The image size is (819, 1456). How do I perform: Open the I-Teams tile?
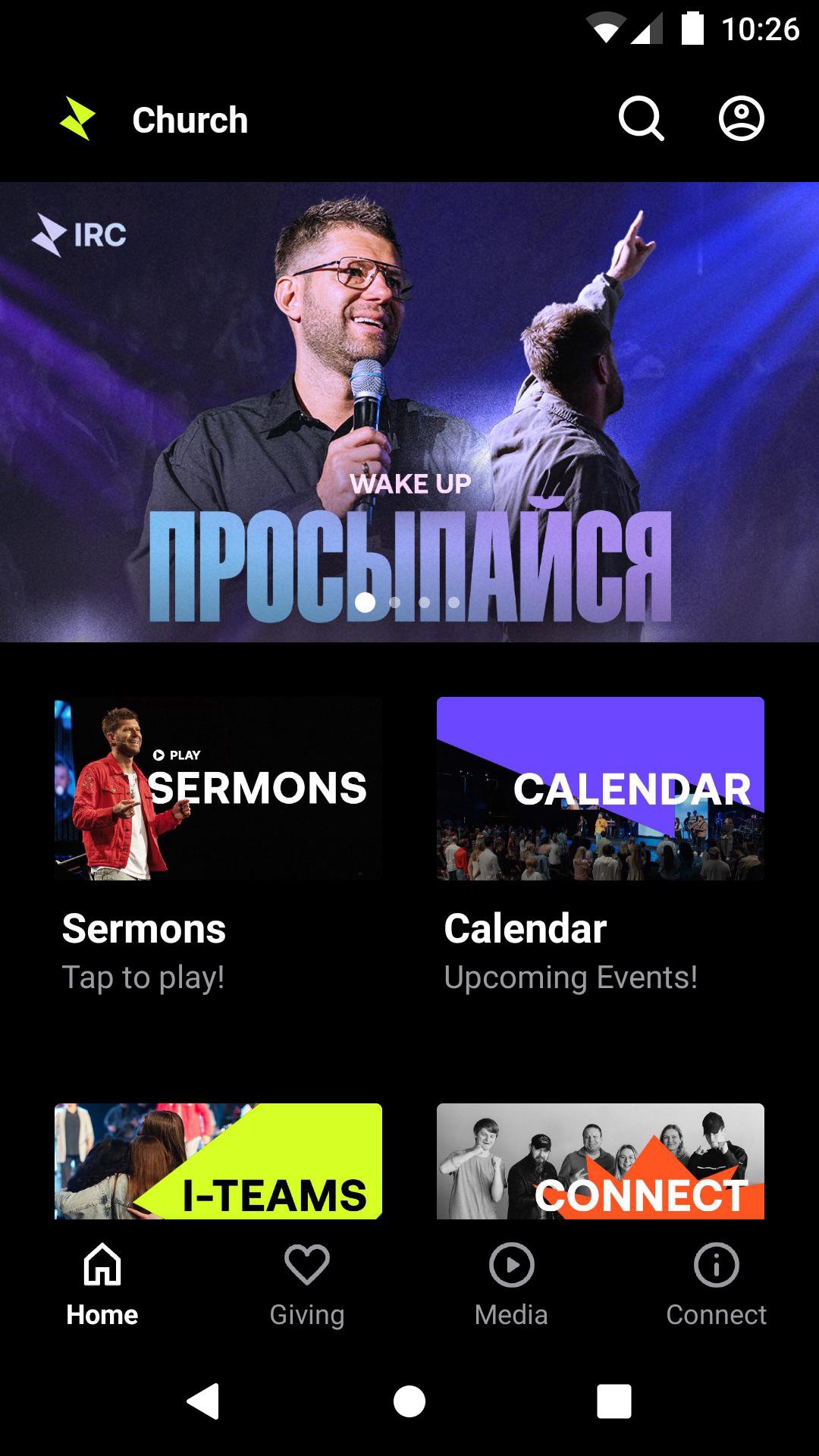coord(218,1161)
